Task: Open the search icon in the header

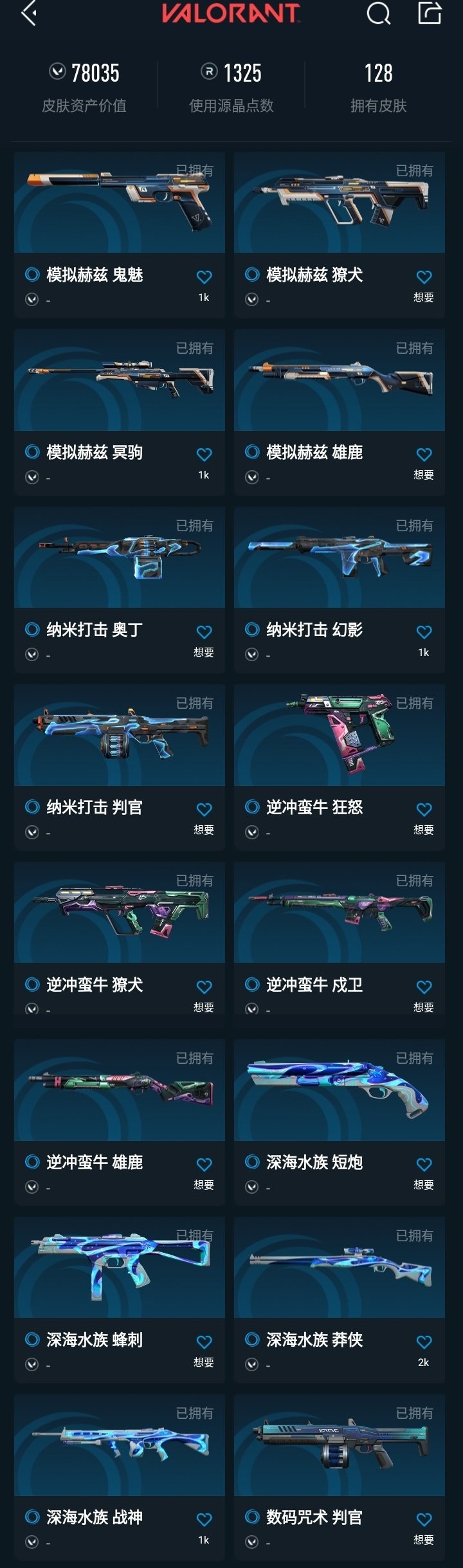Action: 378,13
